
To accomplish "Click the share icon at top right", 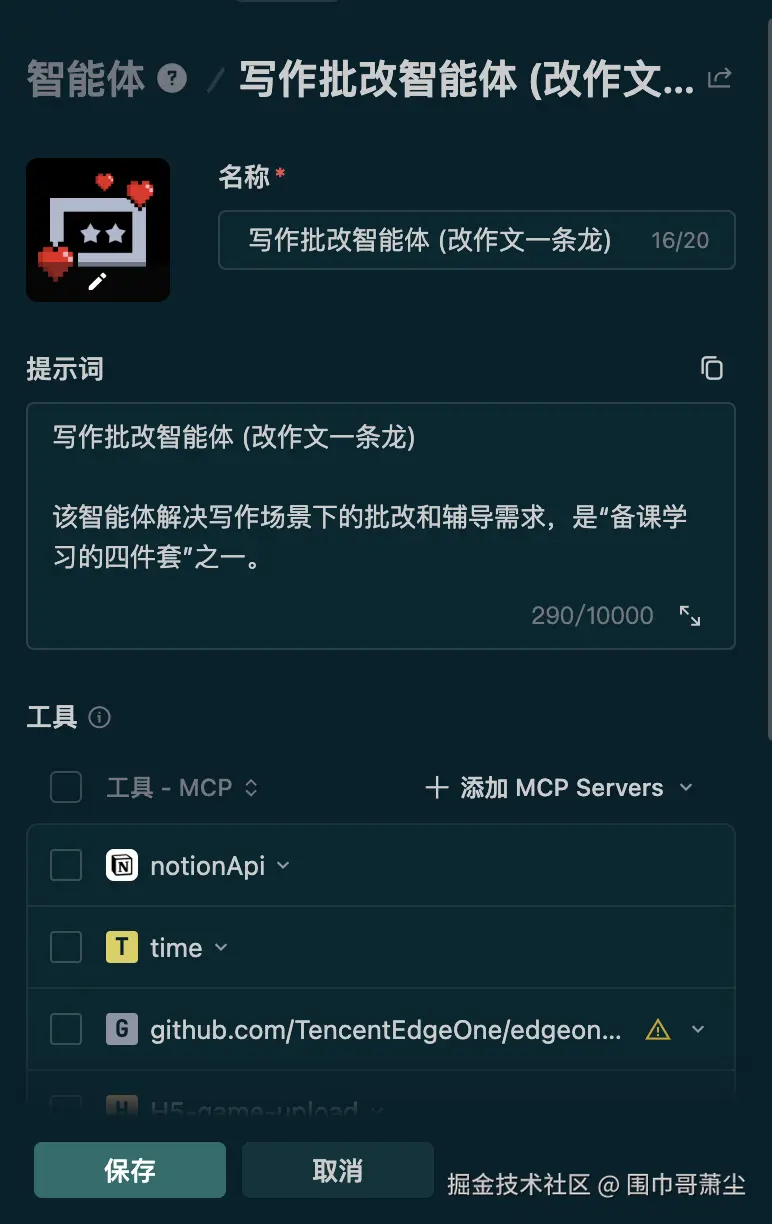I will [720, 78].
